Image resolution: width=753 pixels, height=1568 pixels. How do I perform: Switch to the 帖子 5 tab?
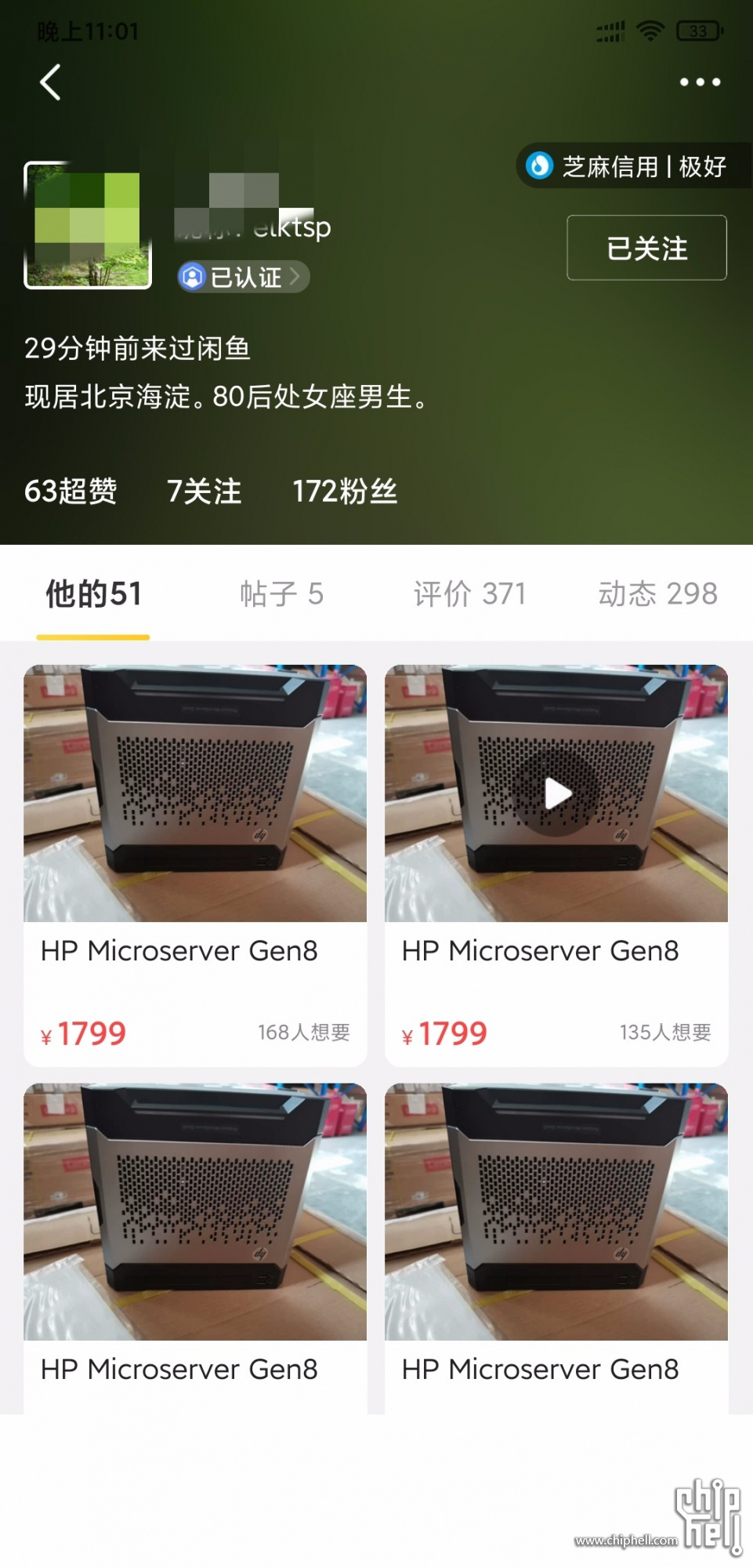[281, 594]
